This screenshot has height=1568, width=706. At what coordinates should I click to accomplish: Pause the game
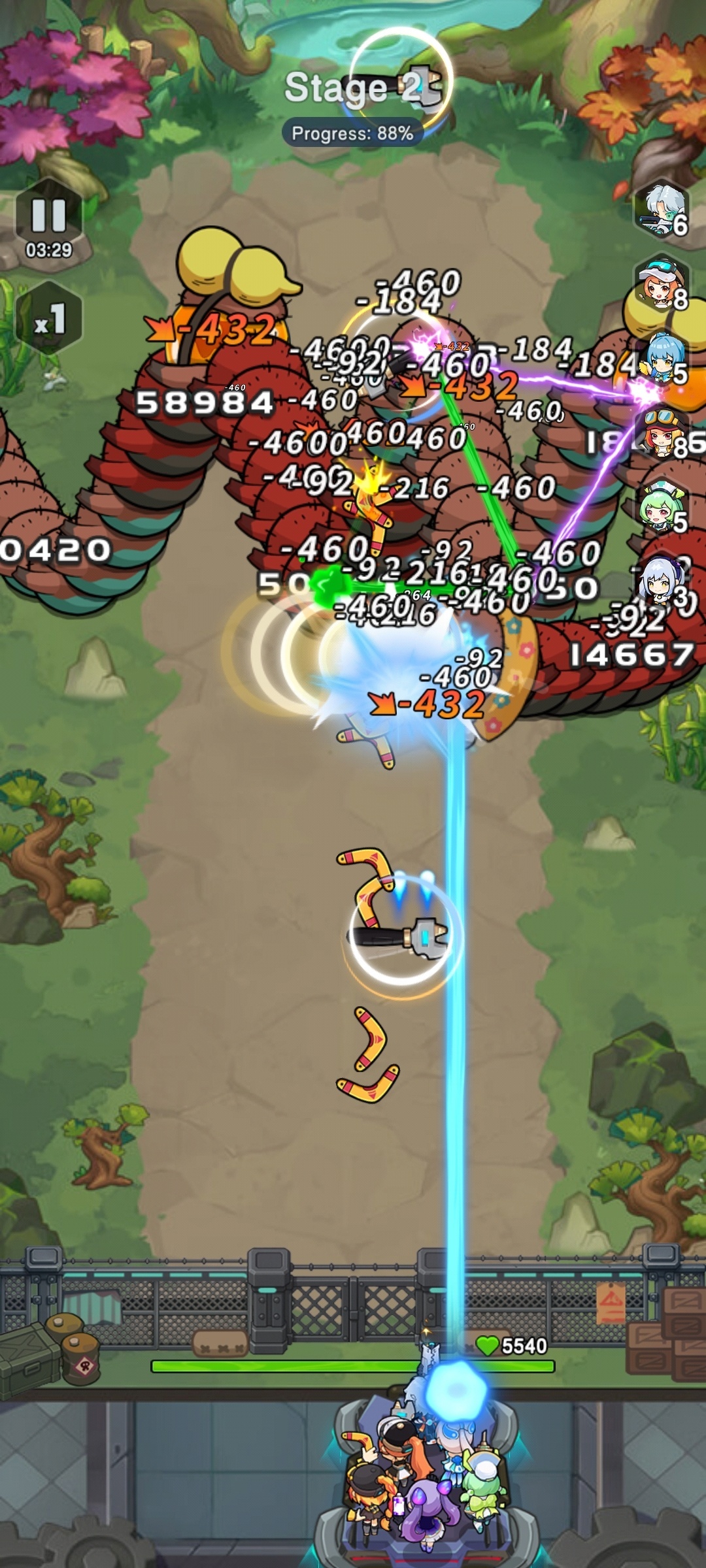(x=49, y=217)
